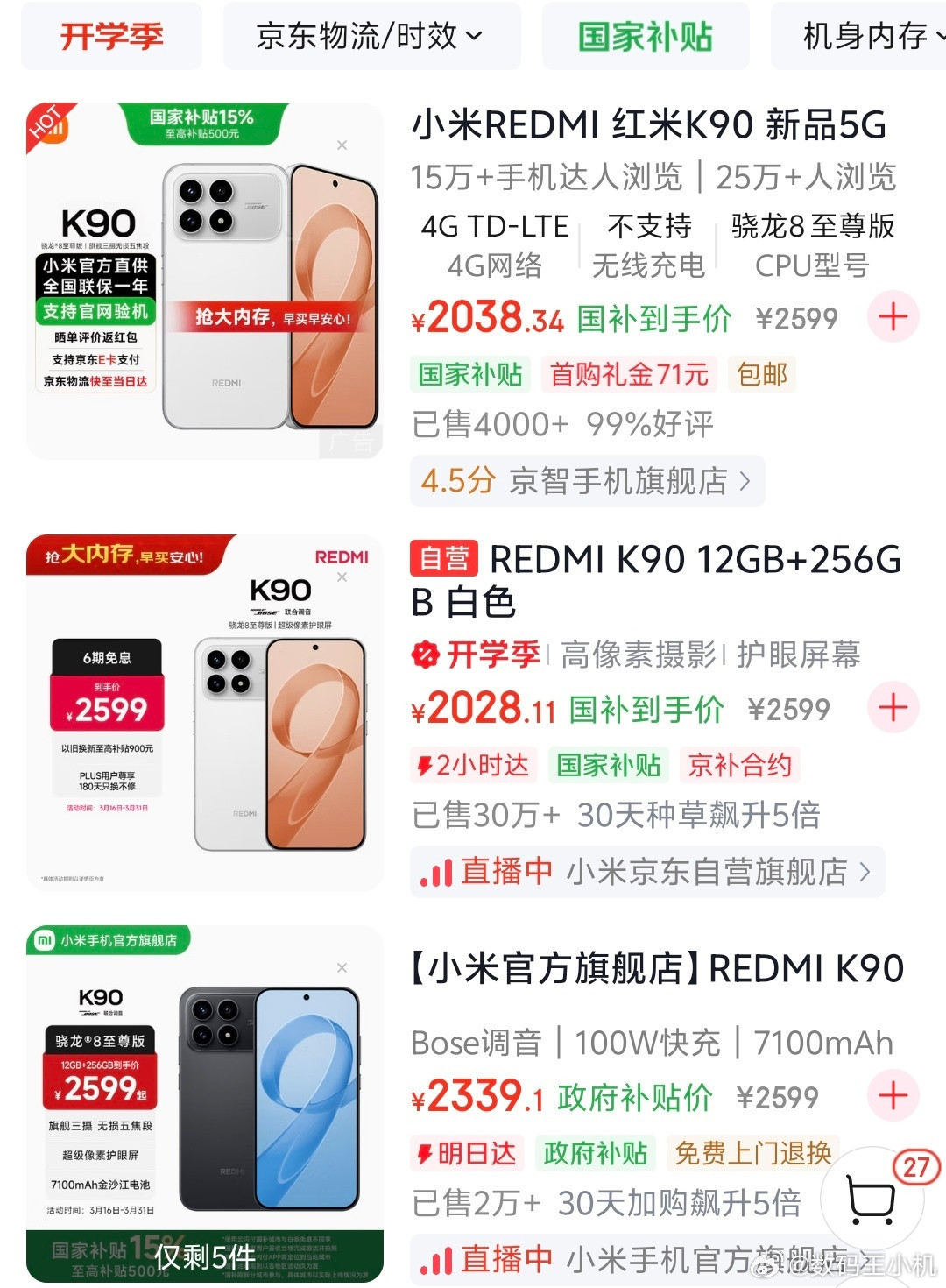The width and height of the screenshot is (946, 1288).
Task: Select the 国家补贴 filter tab
Action: [646, 37]
